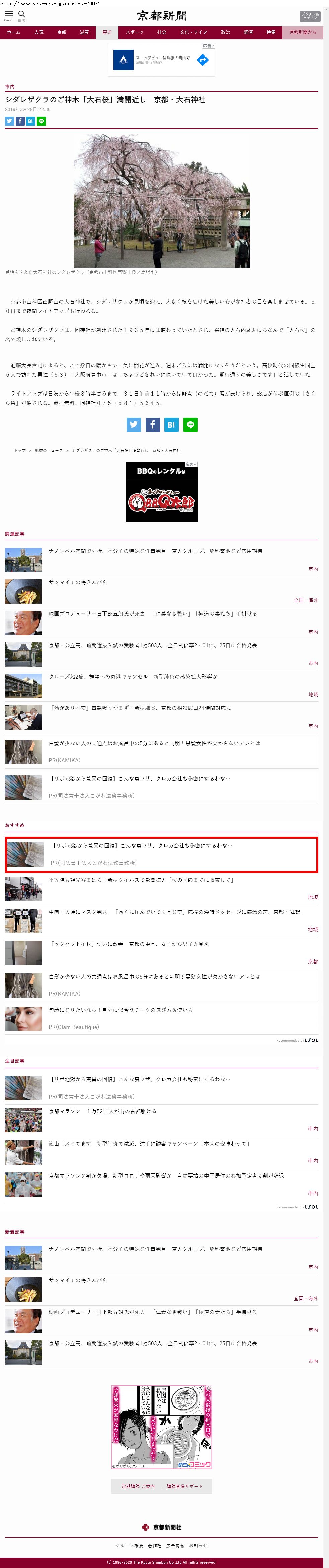Go to the 滋賀 section
This screenshot has width=329, height=1568.
pos(84,32)
